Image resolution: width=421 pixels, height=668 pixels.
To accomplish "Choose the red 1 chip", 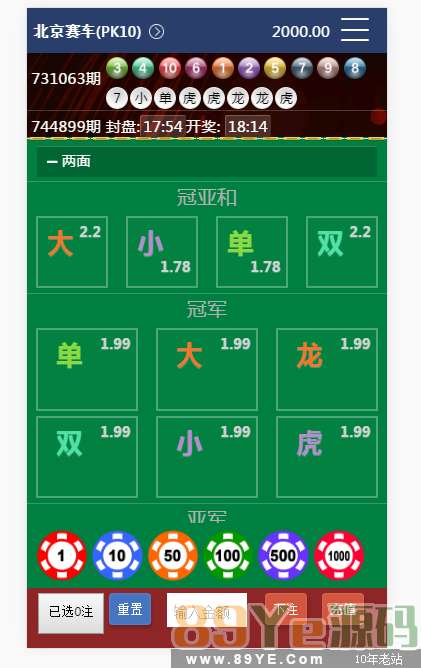I will coord(62,555).
